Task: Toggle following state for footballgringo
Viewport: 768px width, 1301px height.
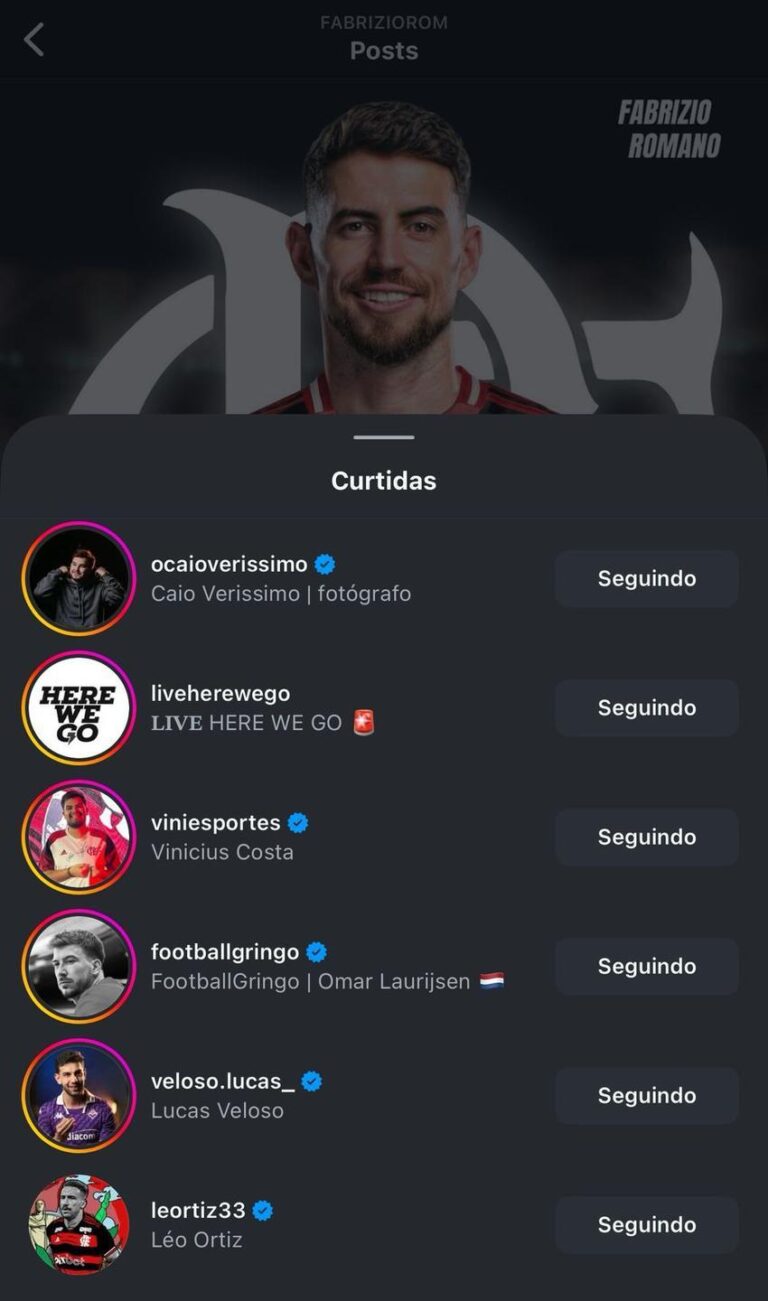Action: click(646, 966)
